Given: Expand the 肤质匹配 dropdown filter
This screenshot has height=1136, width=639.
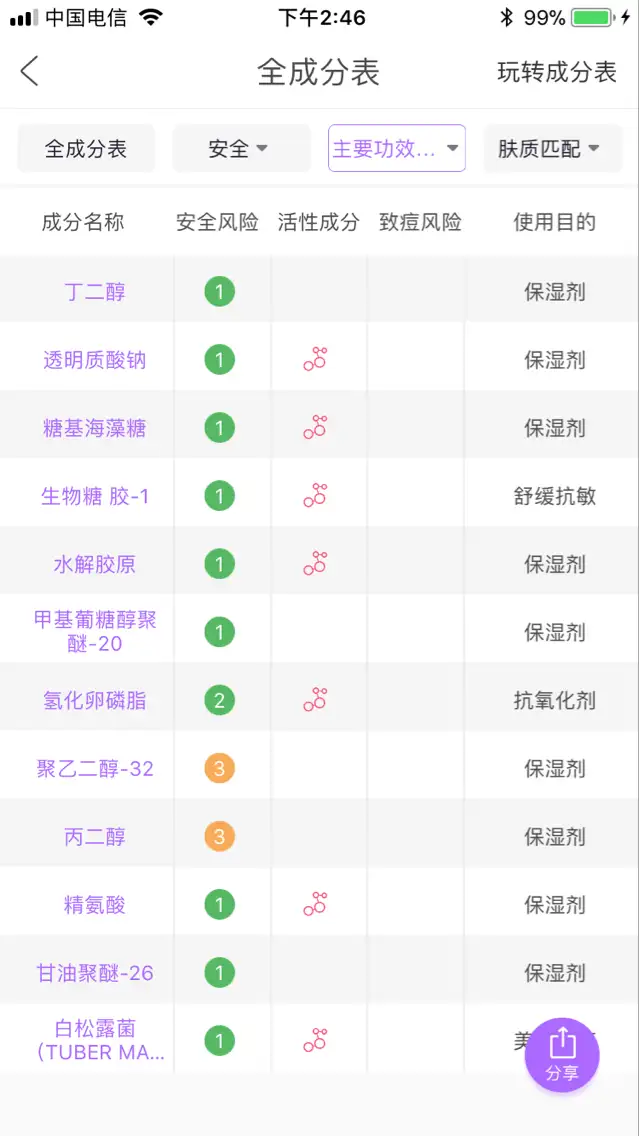Looking at the screenshot, I should [x=552, y=149].
